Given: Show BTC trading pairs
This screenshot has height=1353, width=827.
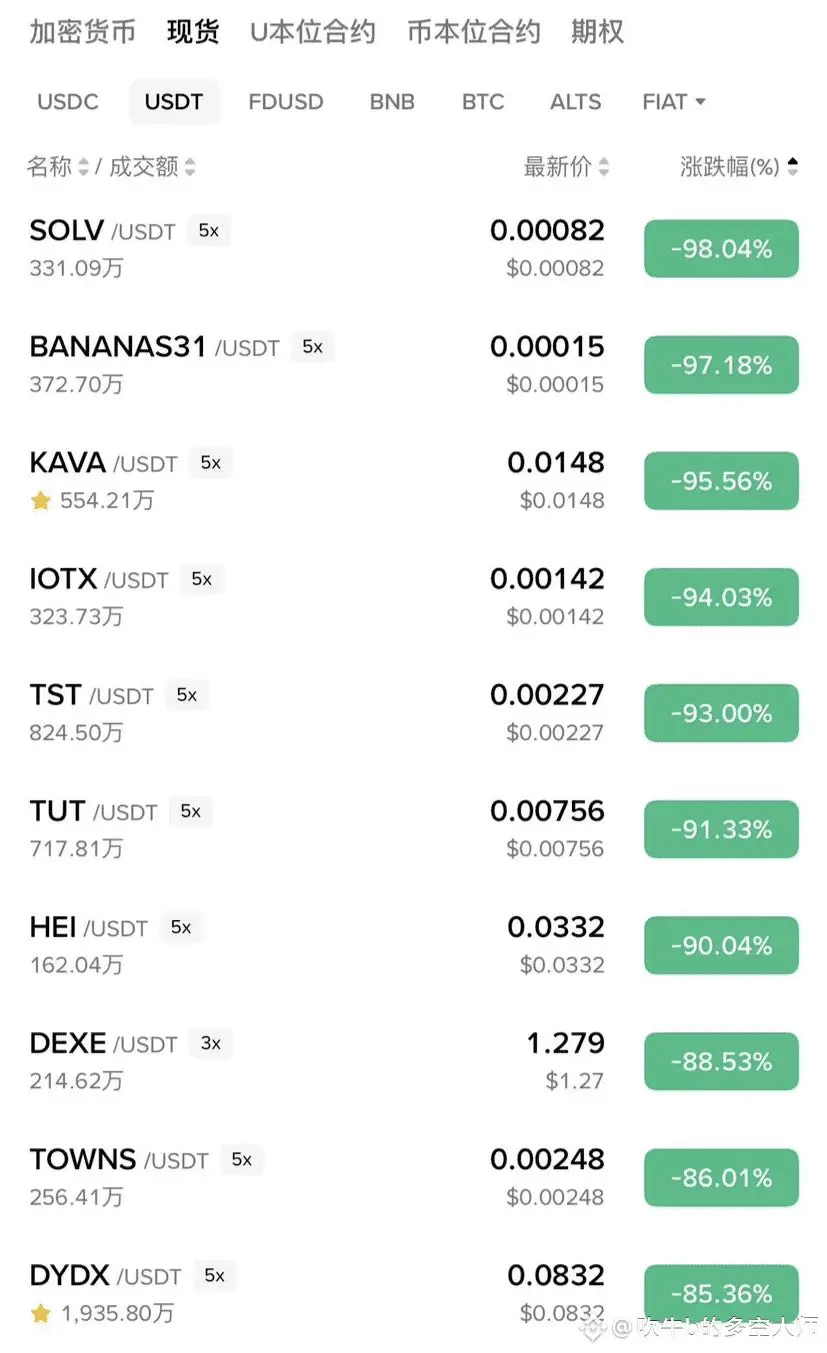Looking at the screenshot, I should 483,102.
